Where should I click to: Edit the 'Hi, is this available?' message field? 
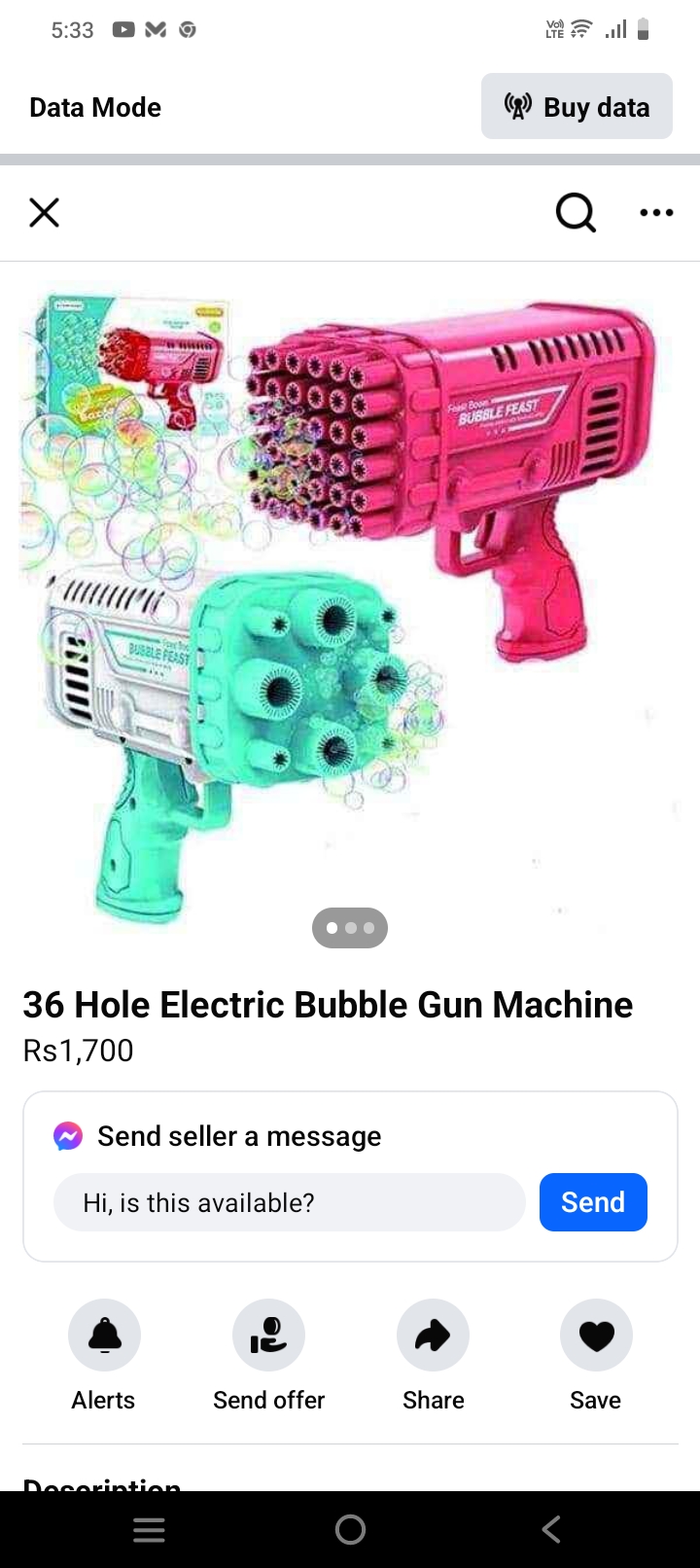click(x=290, y=1202)
